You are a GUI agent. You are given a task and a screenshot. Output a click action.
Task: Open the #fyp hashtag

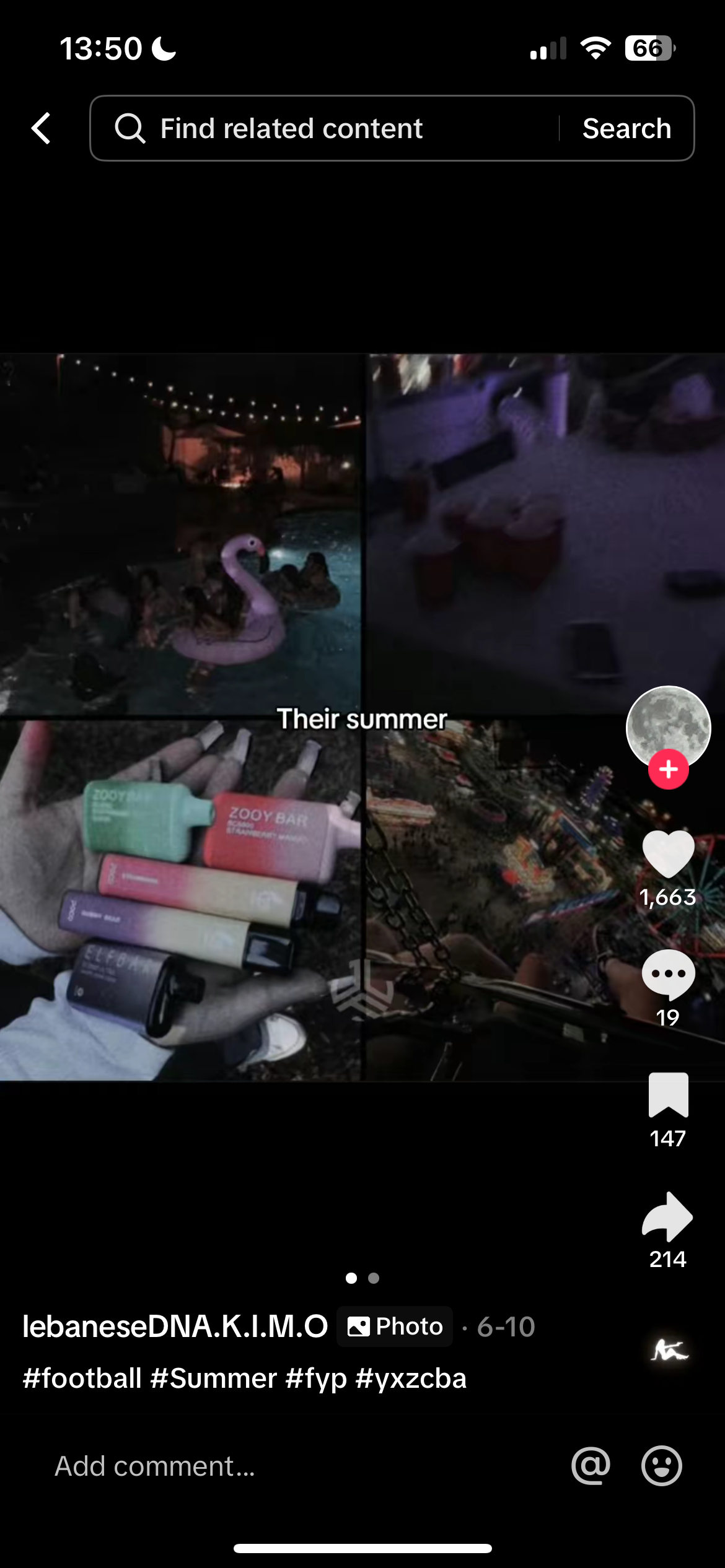(x=316, y=1379)
